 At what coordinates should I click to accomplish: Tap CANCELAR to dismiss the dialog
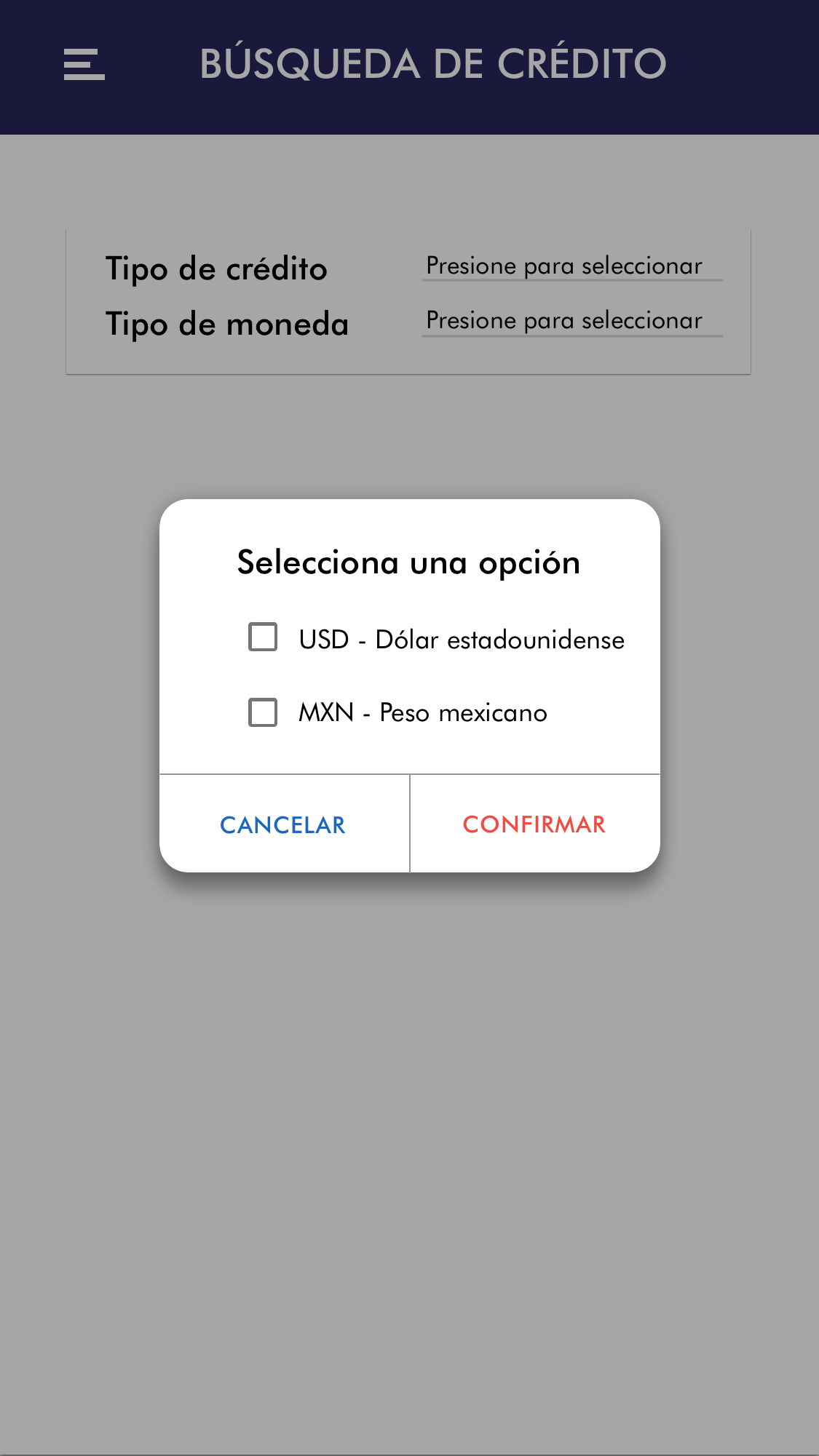[283, 824]
